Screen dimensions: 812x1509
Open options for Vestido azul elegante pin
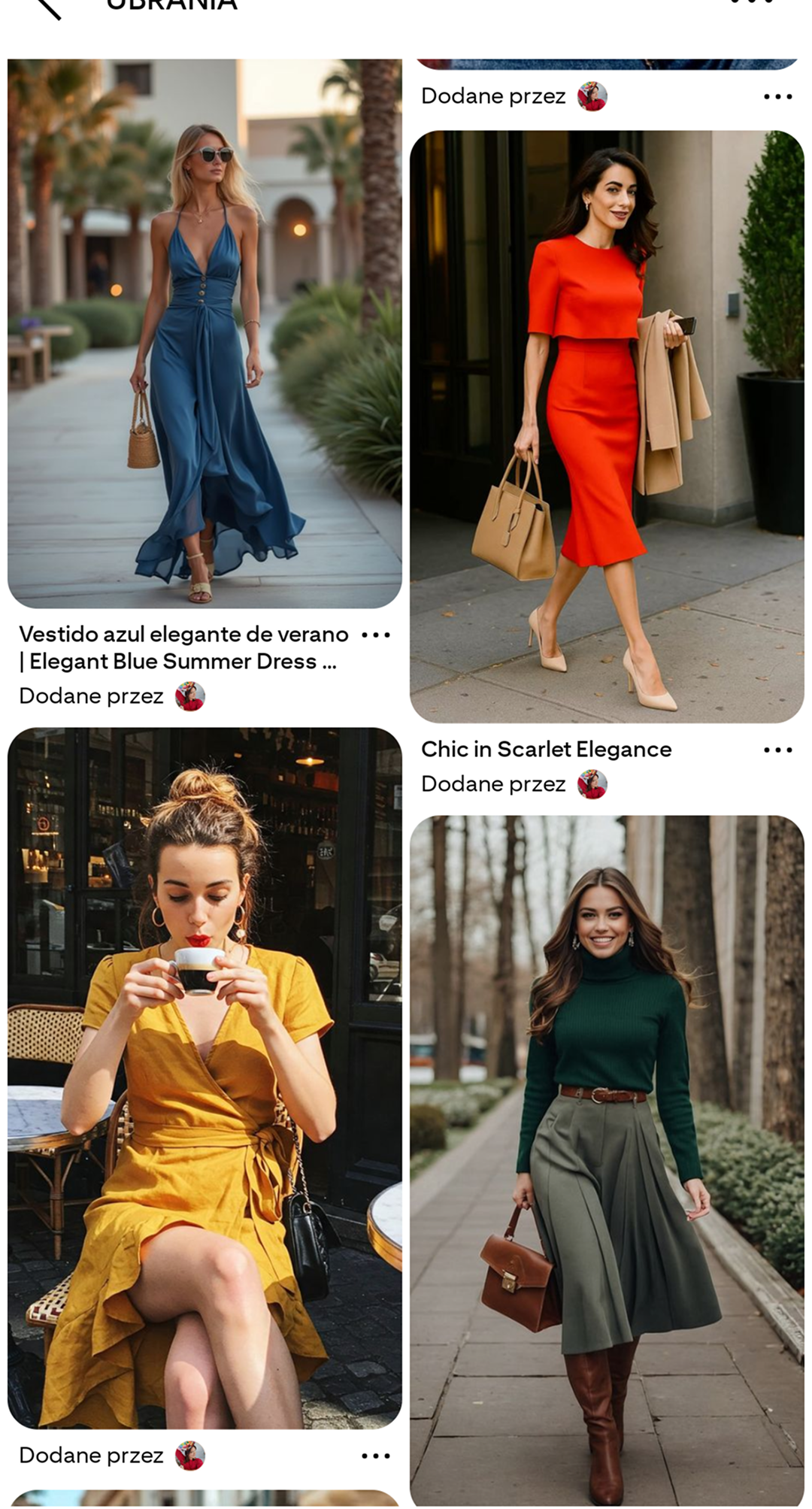375,635
